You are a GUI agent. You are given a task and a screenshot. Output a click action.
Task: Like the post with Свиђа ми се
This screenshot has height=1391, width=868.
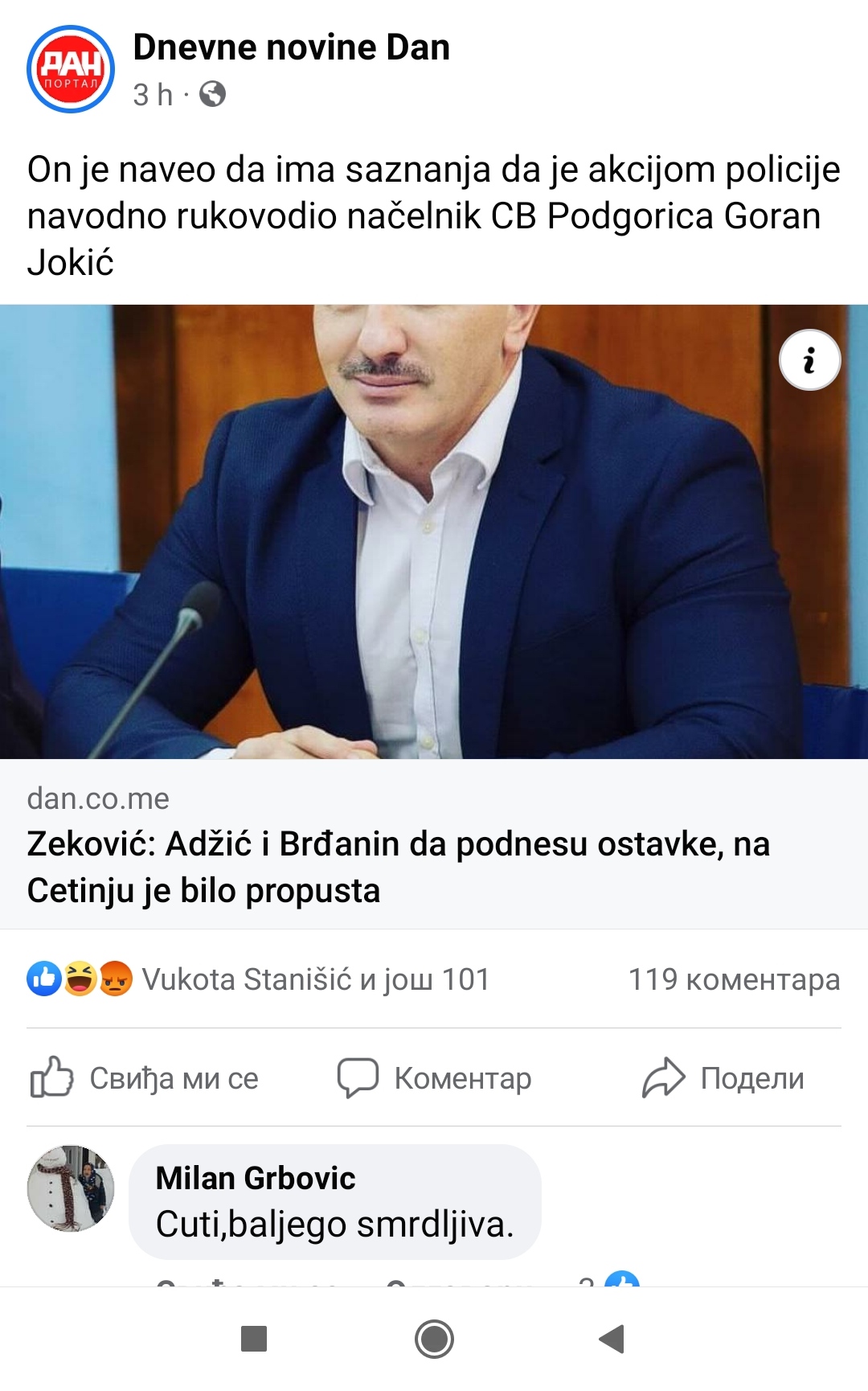point(145,1077)
